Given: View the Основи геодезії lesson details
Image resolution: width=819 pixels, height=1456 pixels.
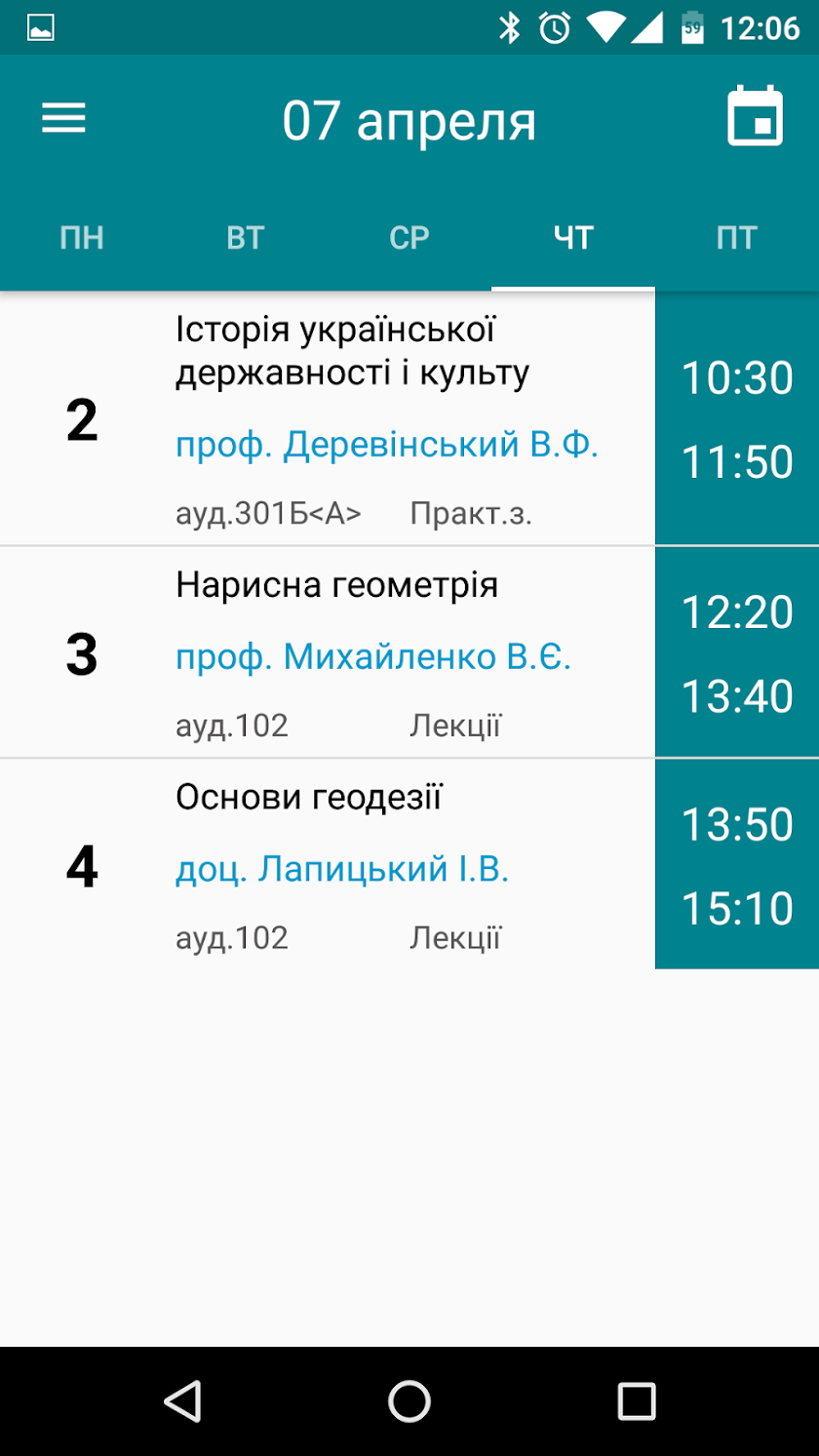Looking at the screenshot, I should [309, 798].
